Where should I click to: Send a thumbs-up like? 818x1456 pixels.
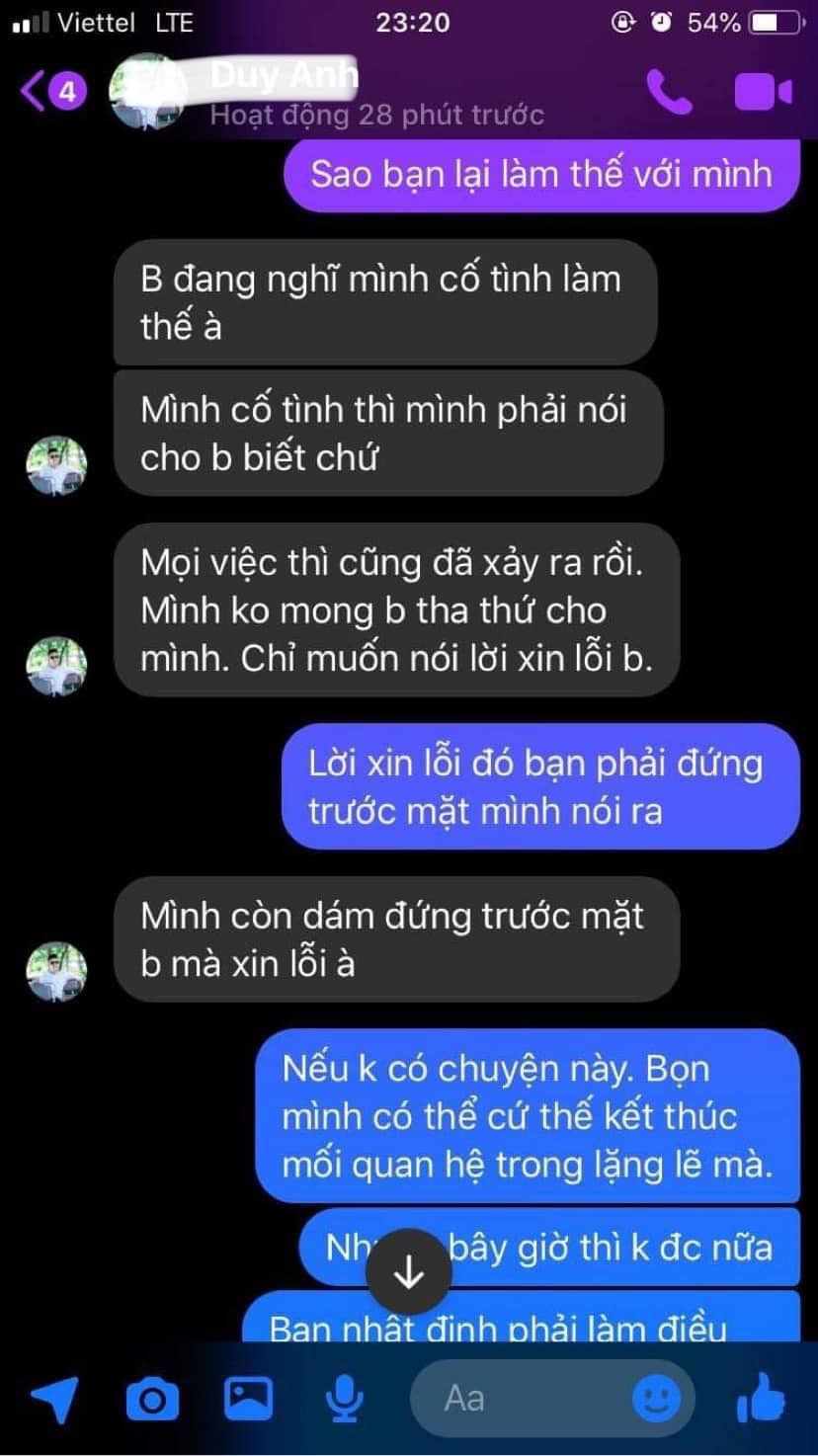click(760, 1397)
